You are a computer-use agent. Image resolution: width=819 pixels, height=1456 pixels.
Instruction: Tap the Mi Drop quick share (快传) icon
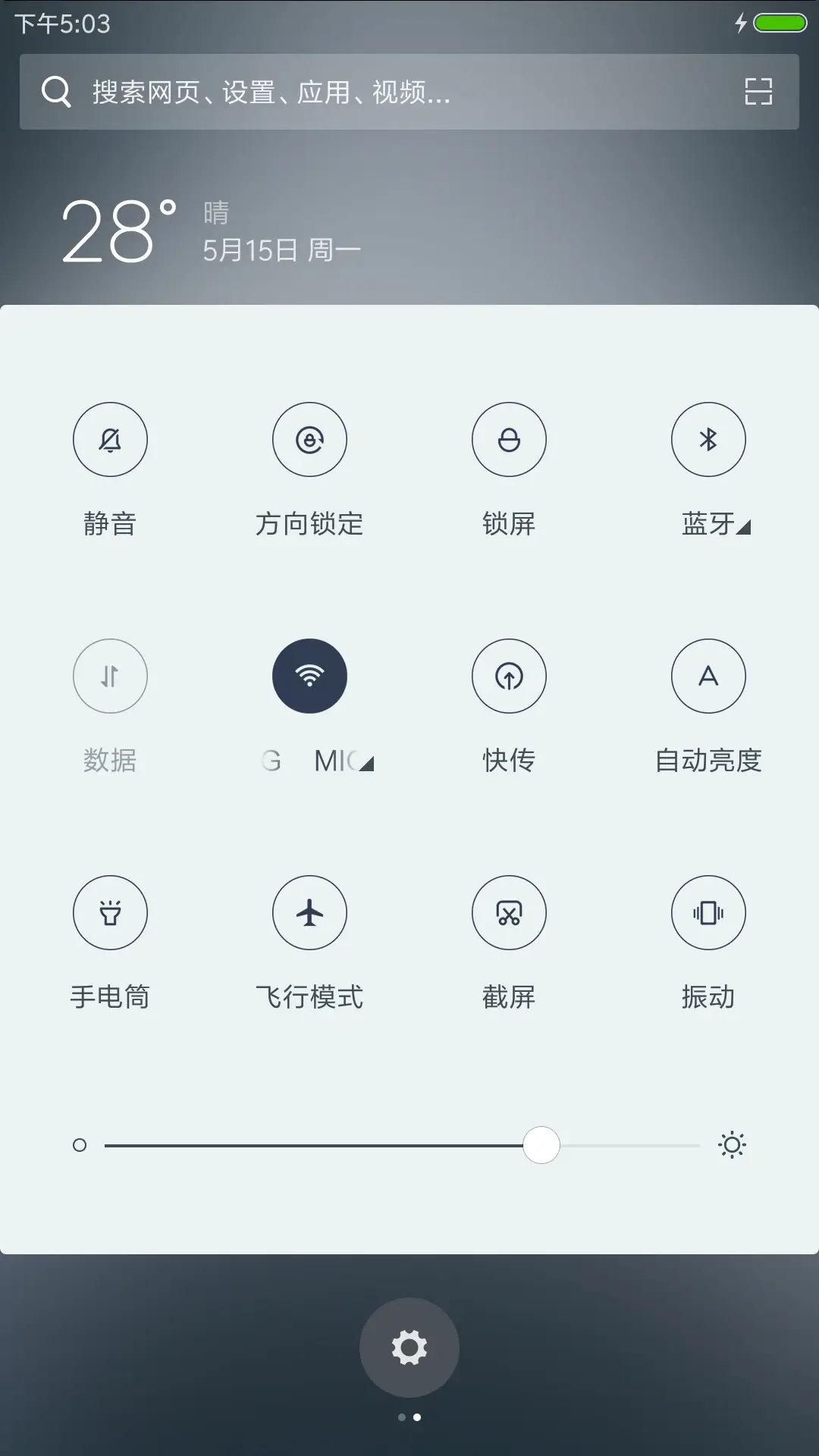(509, 676)
